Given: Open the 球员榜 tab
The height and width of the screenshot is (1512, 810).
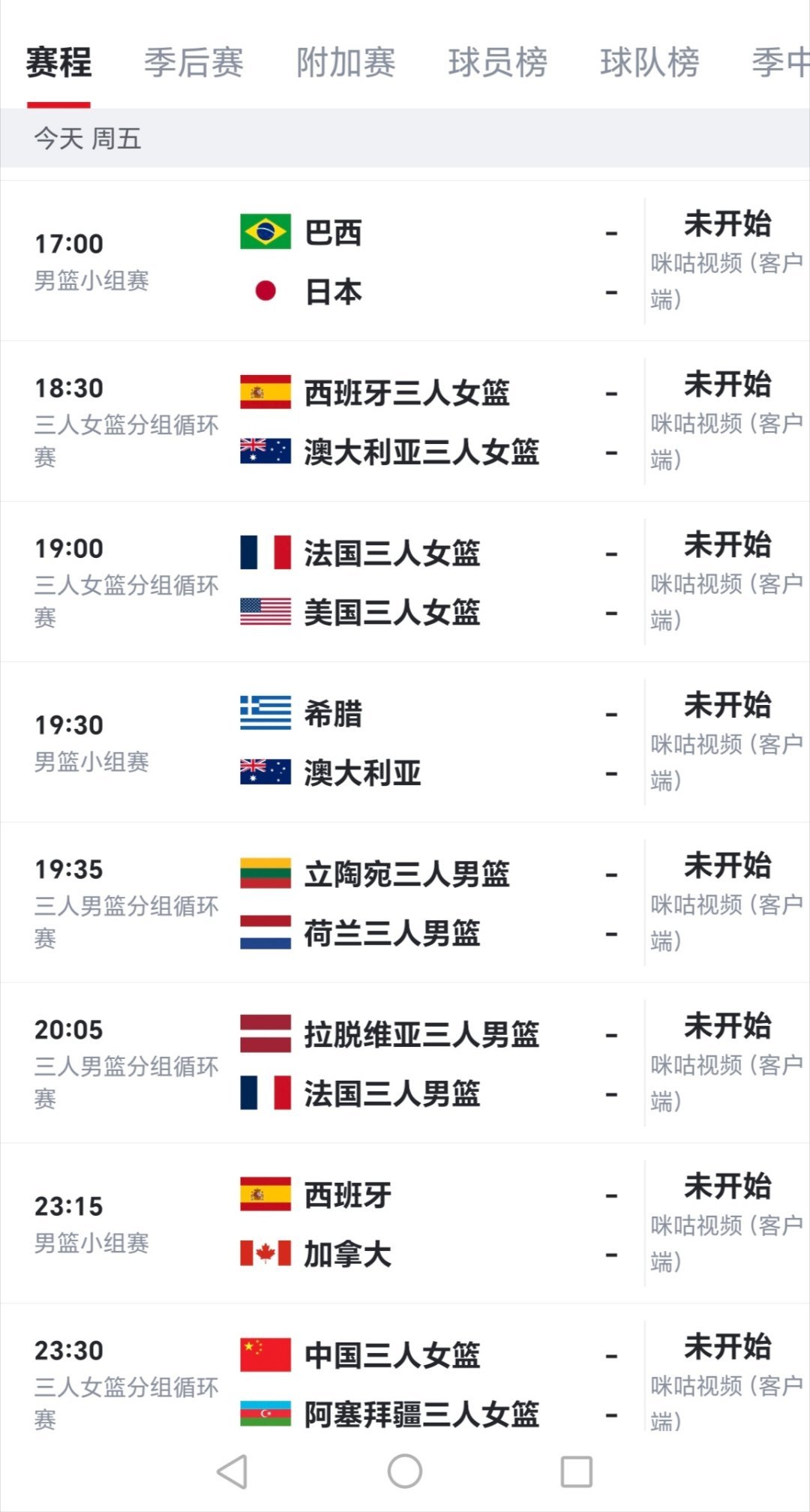Looking at the screenshot, I should (x=498, y=63).
